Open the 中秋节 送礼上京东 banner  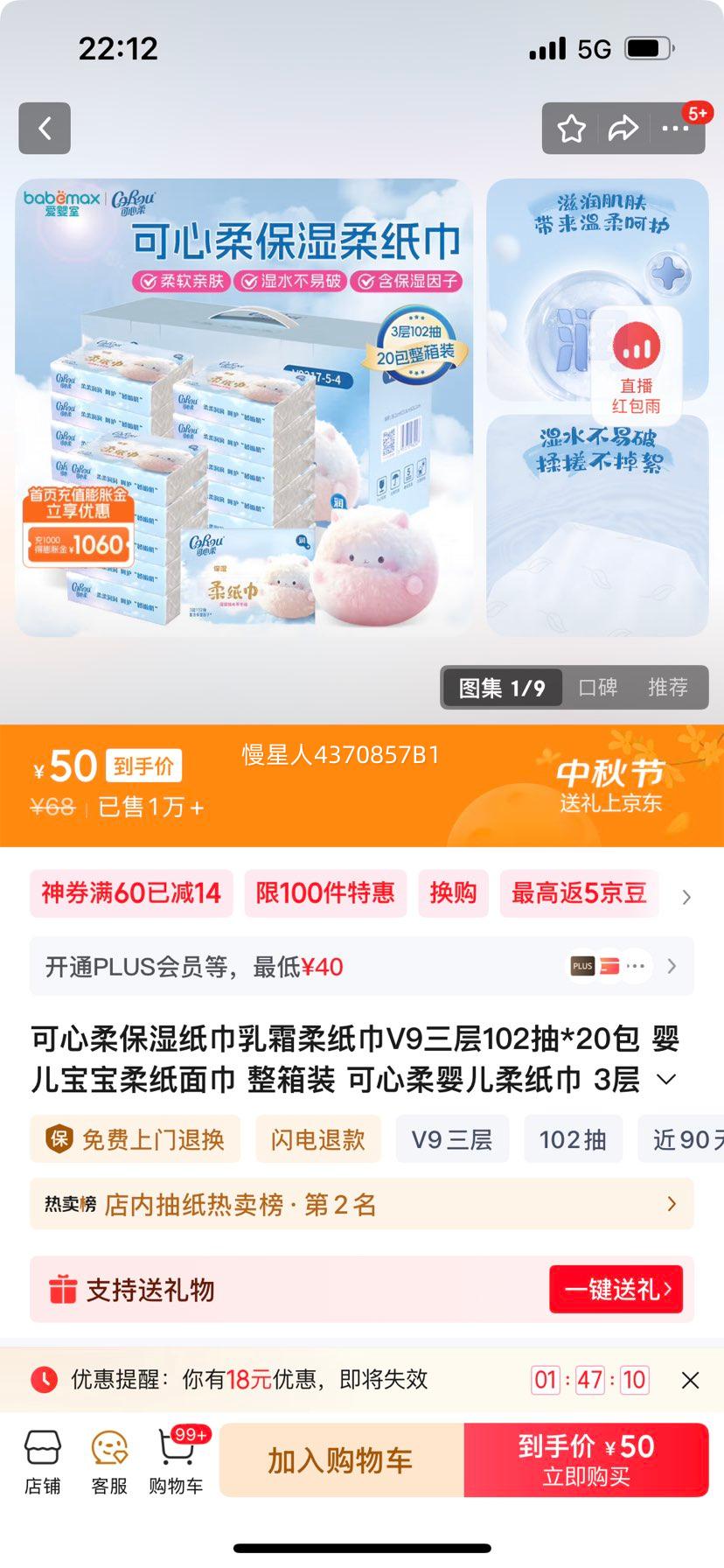(x=610, y=785)
